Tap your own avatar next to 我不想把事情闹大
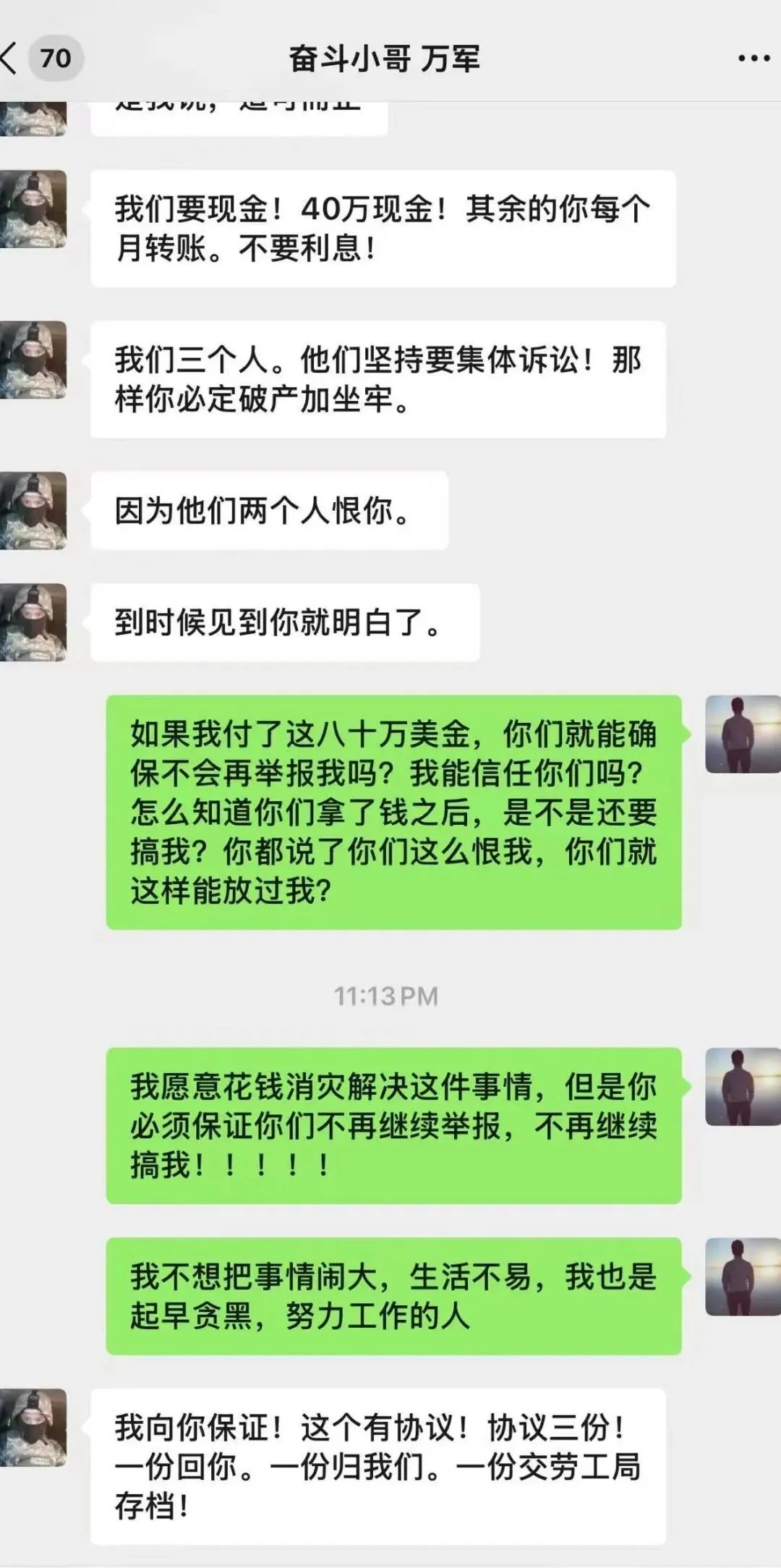Viewport: 781px width, 1568px height. coord(743,1276)
